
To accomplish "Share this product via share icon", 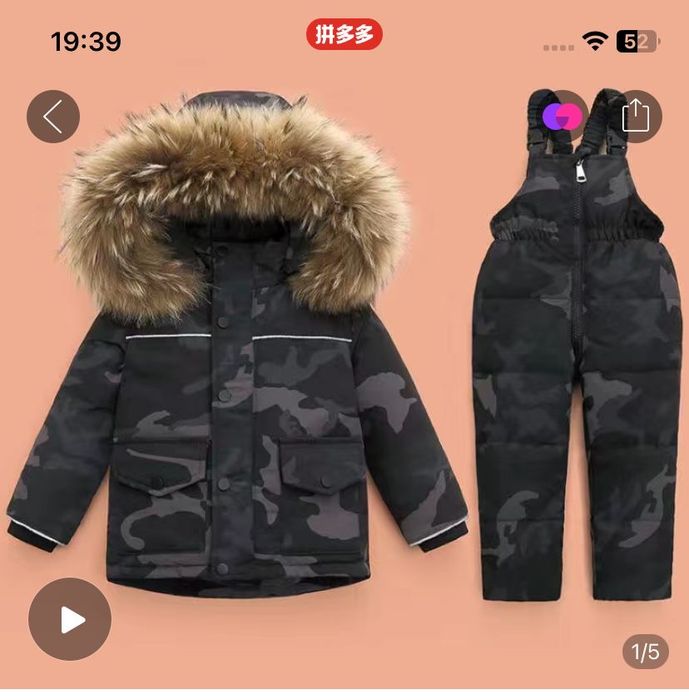I will pyautogui.click(x=636, y=117).
